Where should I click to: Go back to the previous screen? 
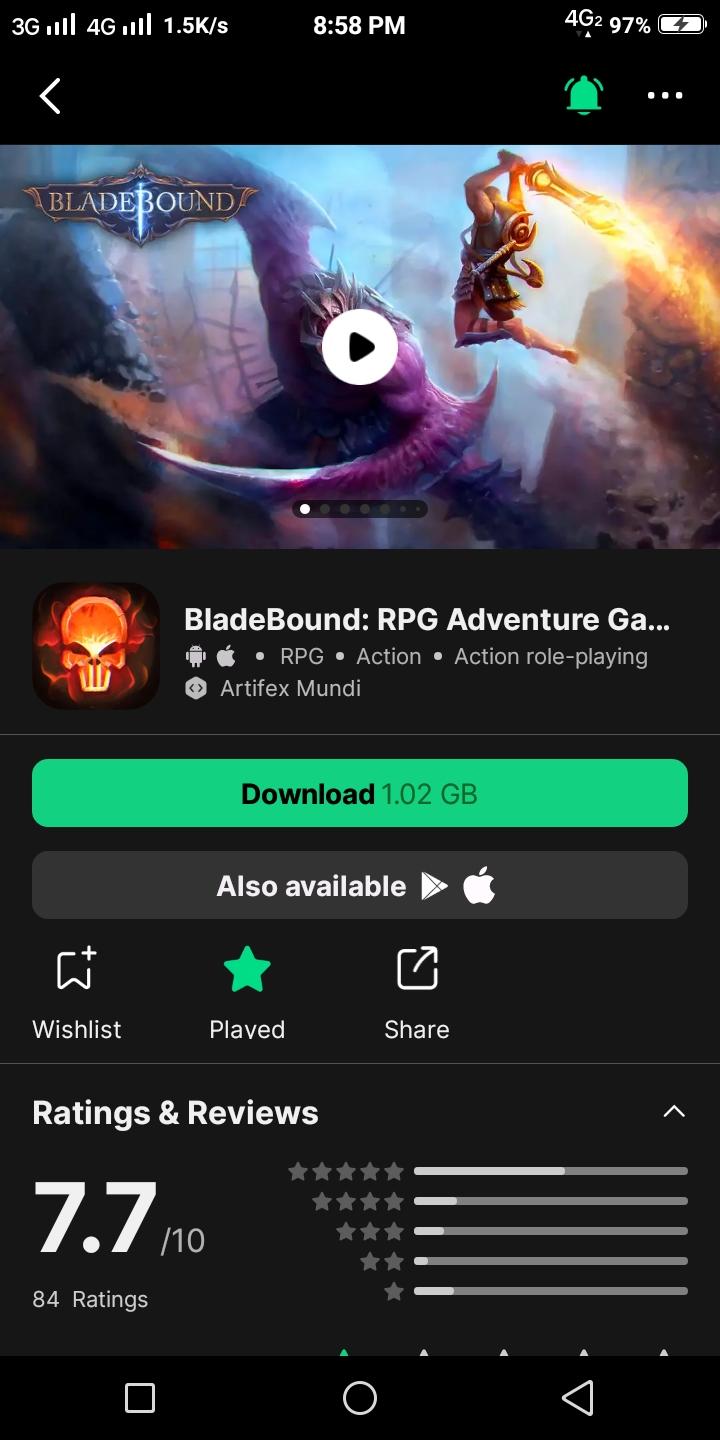pos(50,96)
